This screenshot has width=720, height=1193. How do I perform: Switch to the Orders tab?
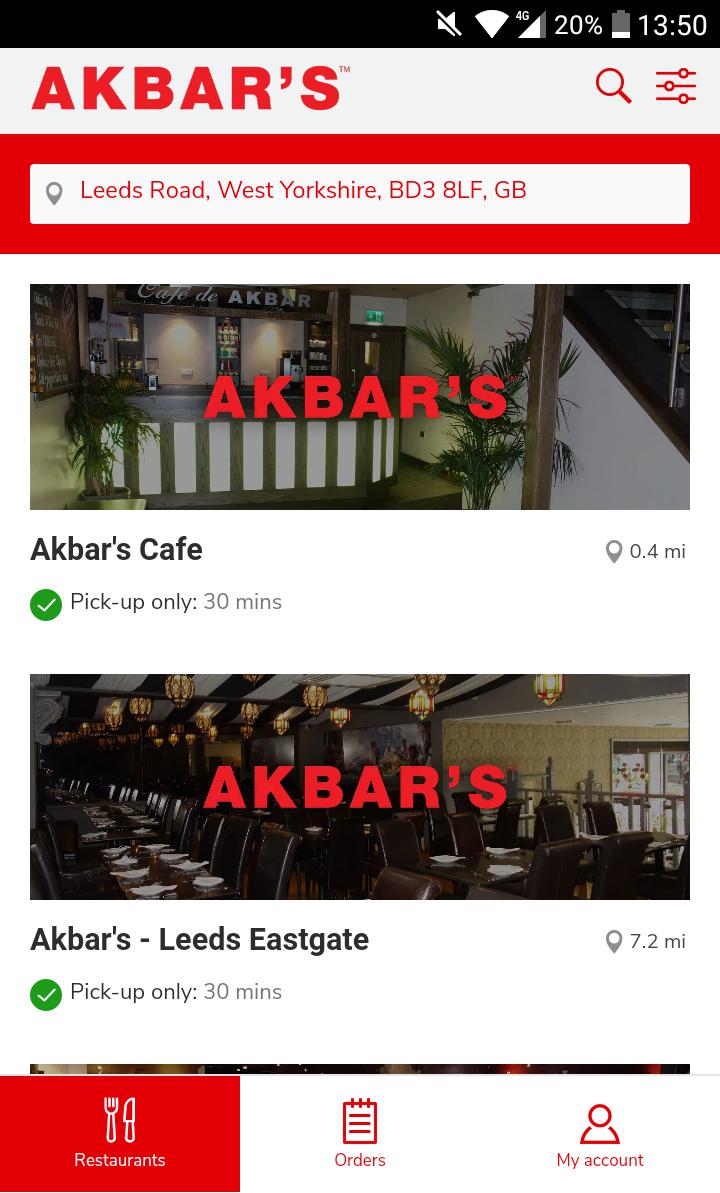pyautogui.click(x=360, y=1134)
